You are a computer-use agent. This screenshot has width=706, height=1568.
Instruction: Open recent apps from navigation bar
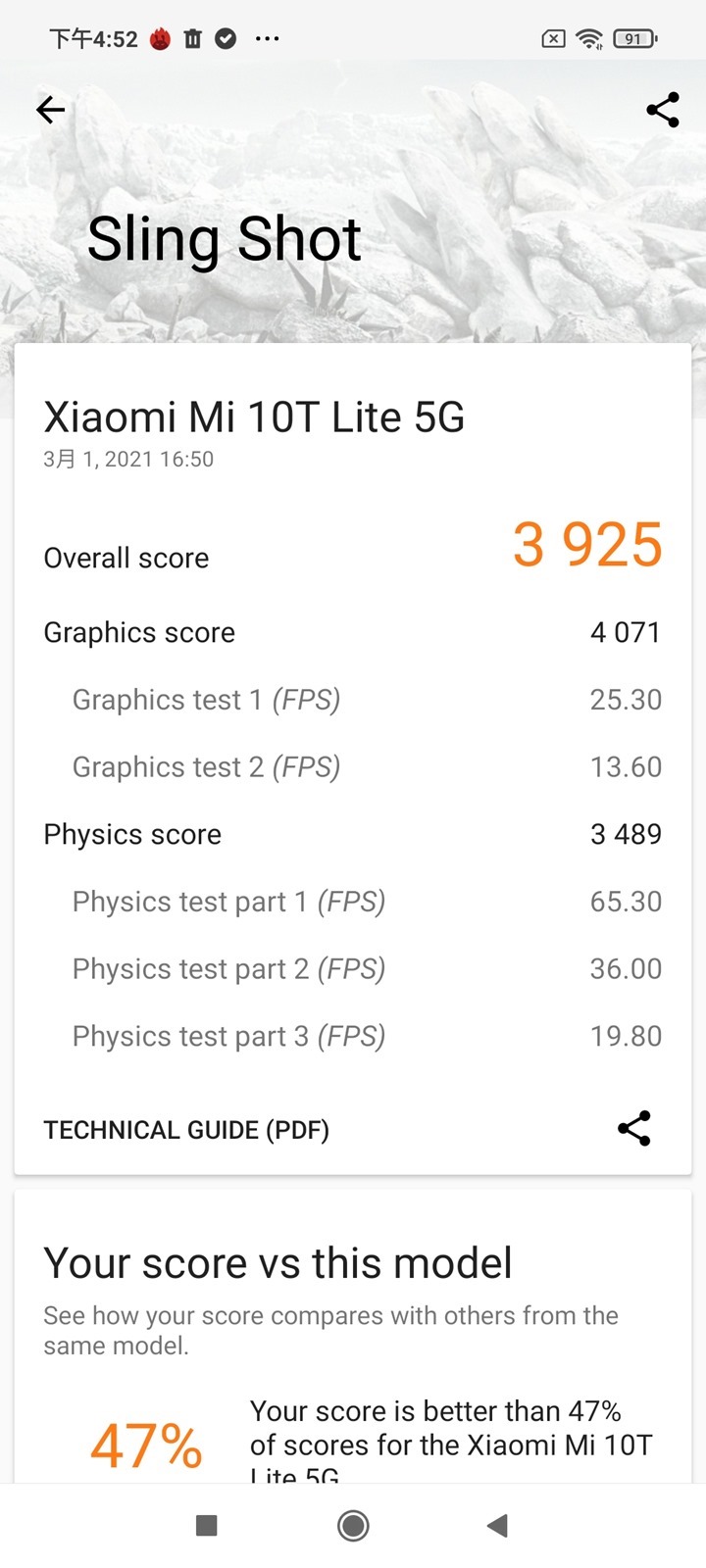click(206, 1525)
